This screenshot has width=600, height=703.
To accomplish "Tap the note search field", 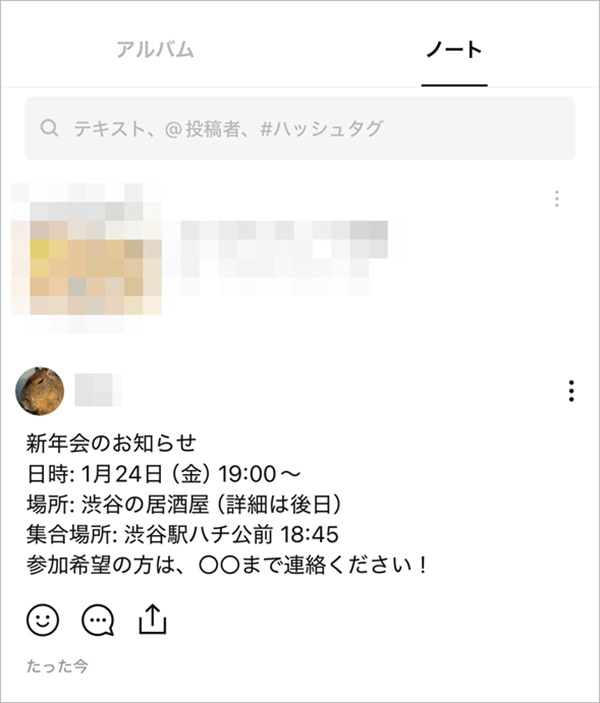I will (x=300, y=128).
